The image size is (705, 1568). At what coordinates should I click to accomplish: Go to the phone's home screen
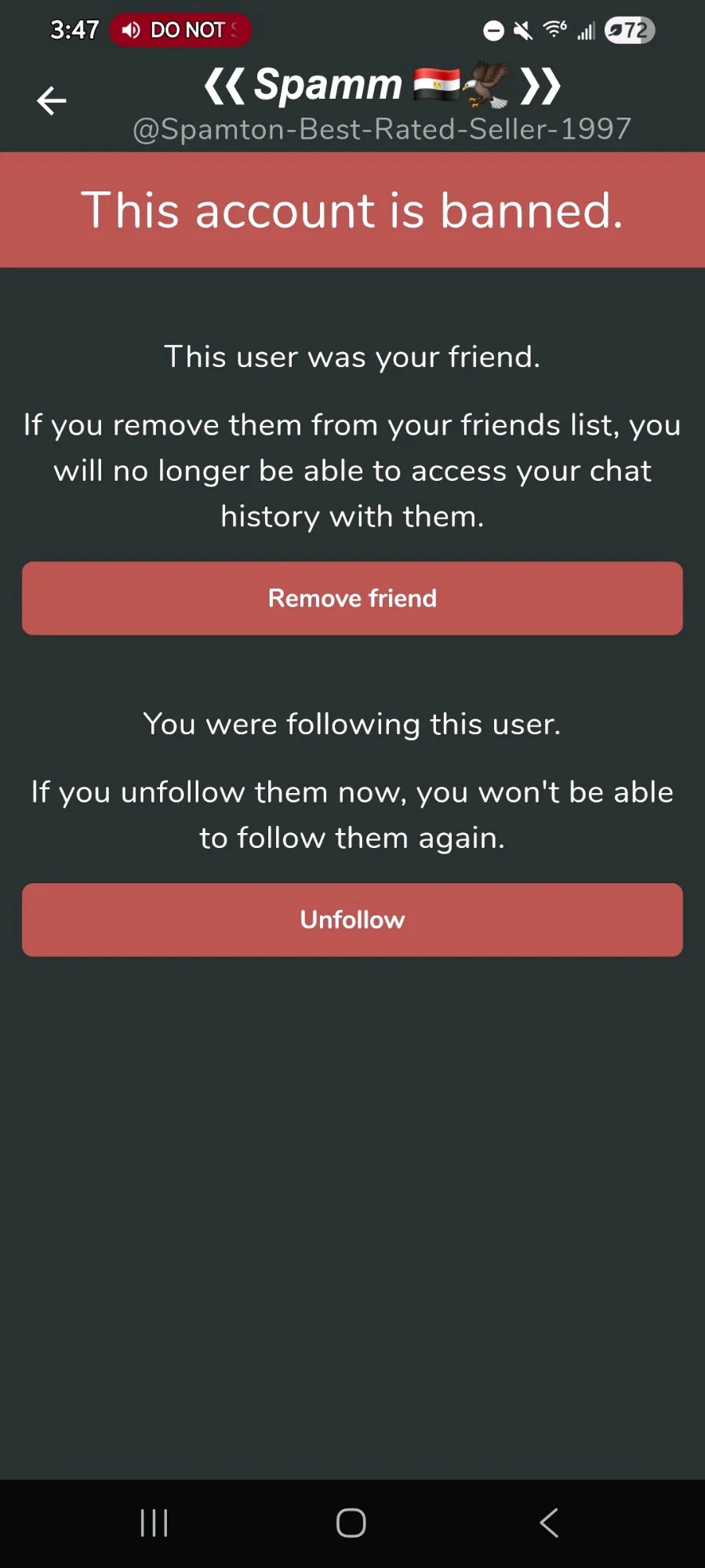coord(351,1523)
